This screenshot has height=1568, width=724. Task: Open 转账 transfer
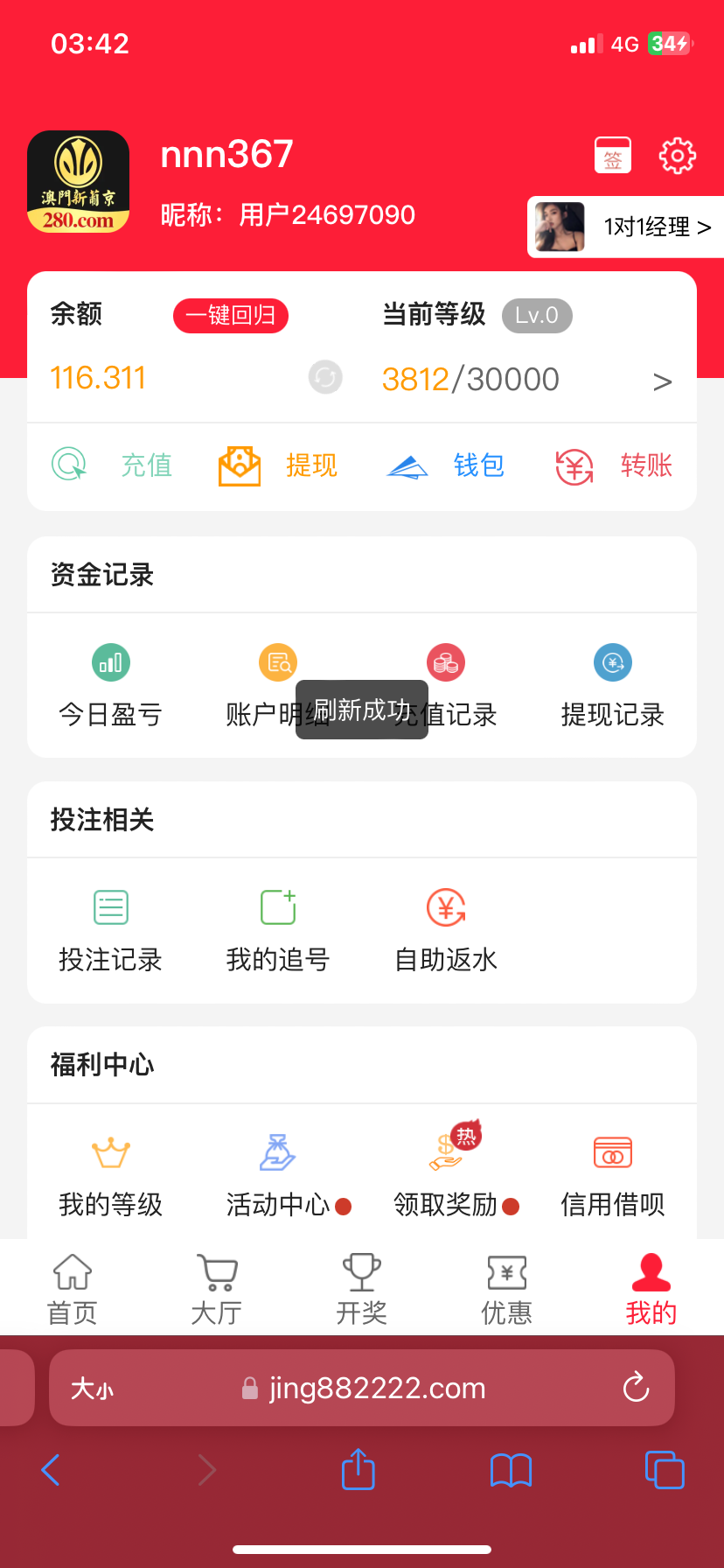[614, 465]
